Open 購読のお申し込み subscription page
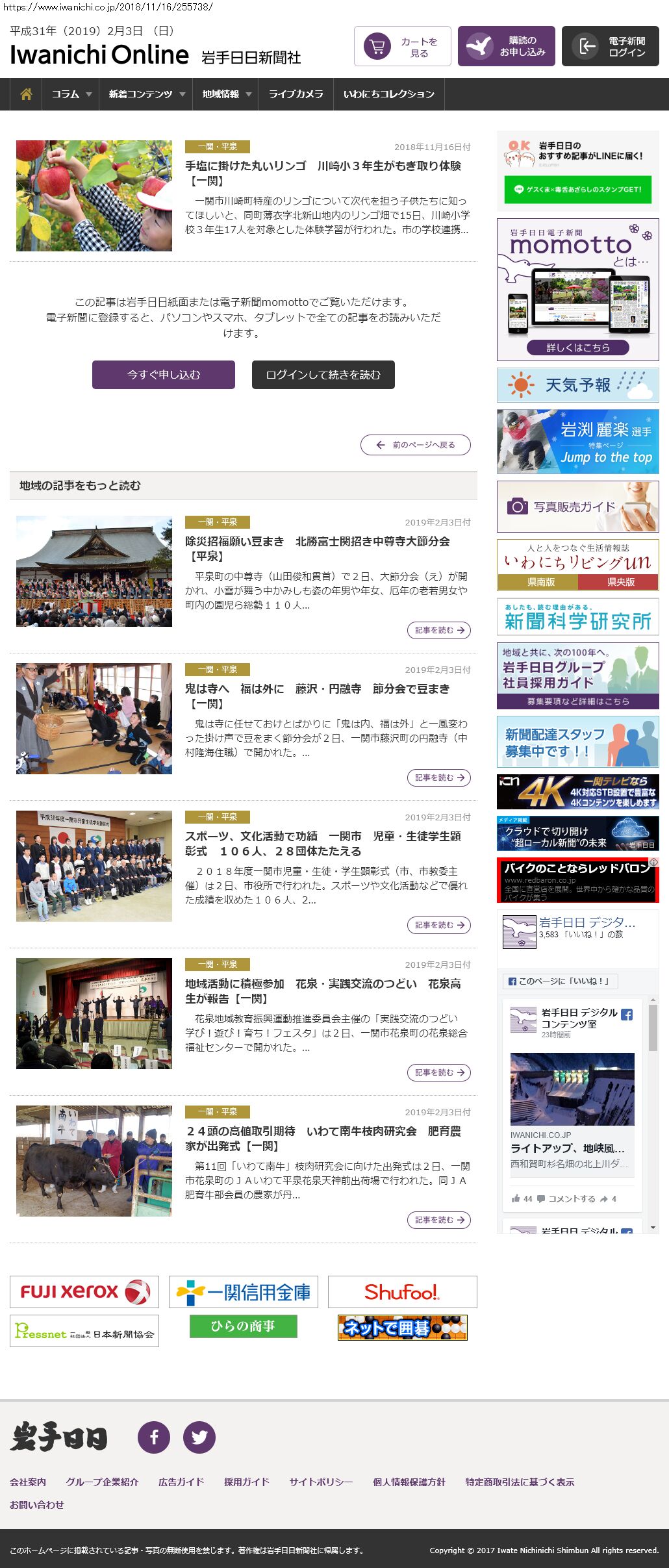 click(506, 47)
